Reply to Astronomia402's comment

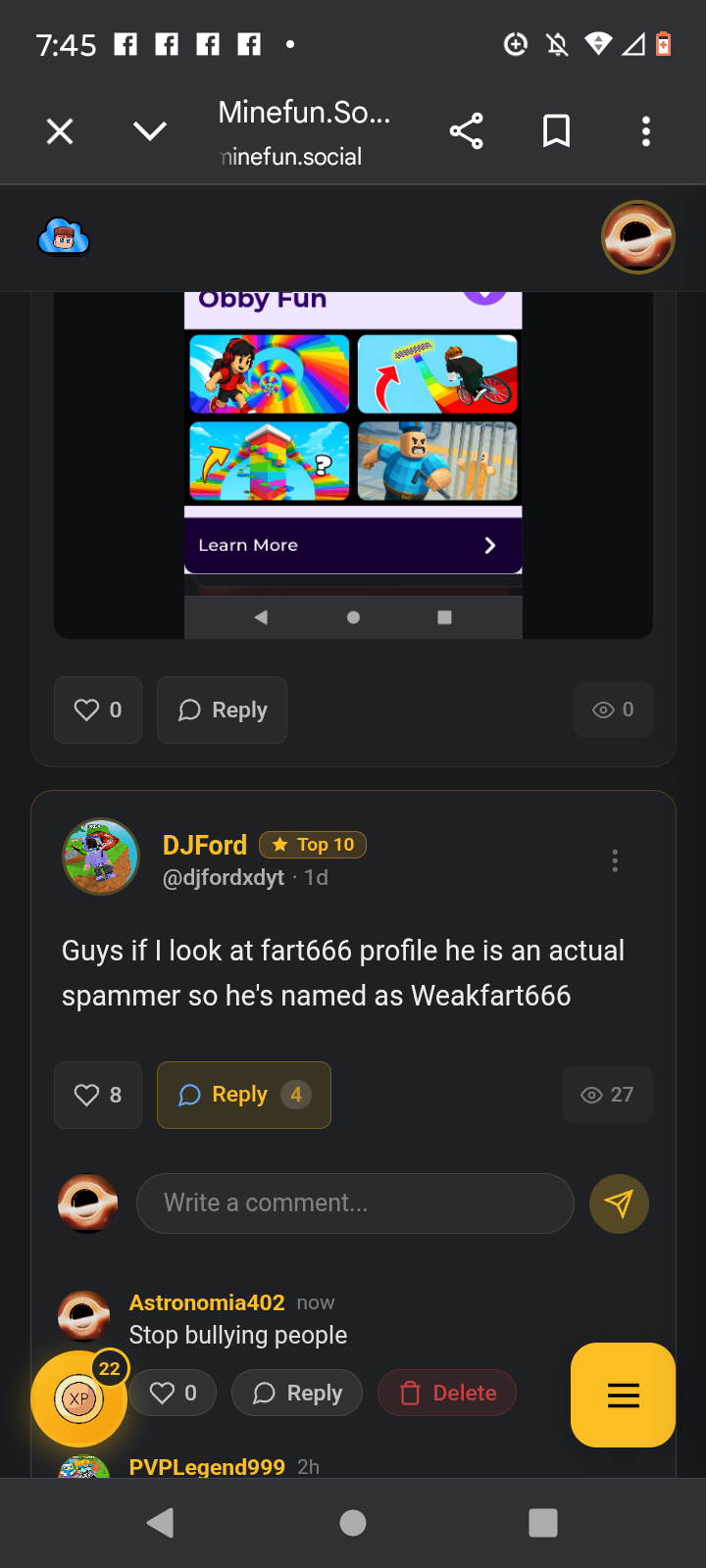(x=297, y=1393)
